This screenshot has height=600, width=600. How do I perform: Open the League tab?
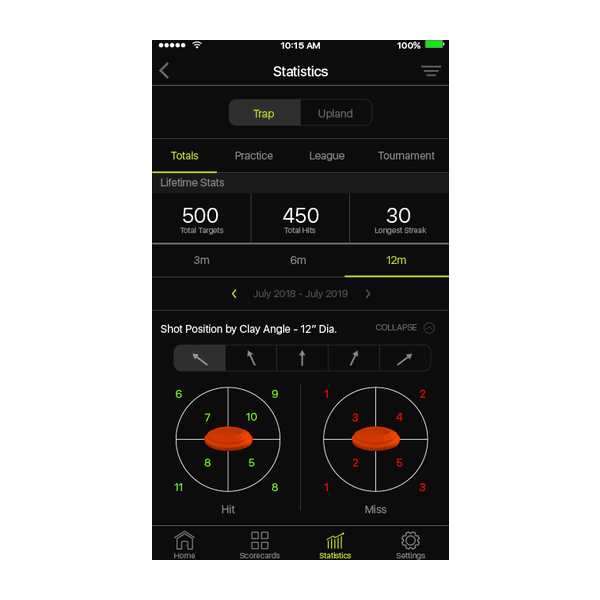[x=327, y=156]
